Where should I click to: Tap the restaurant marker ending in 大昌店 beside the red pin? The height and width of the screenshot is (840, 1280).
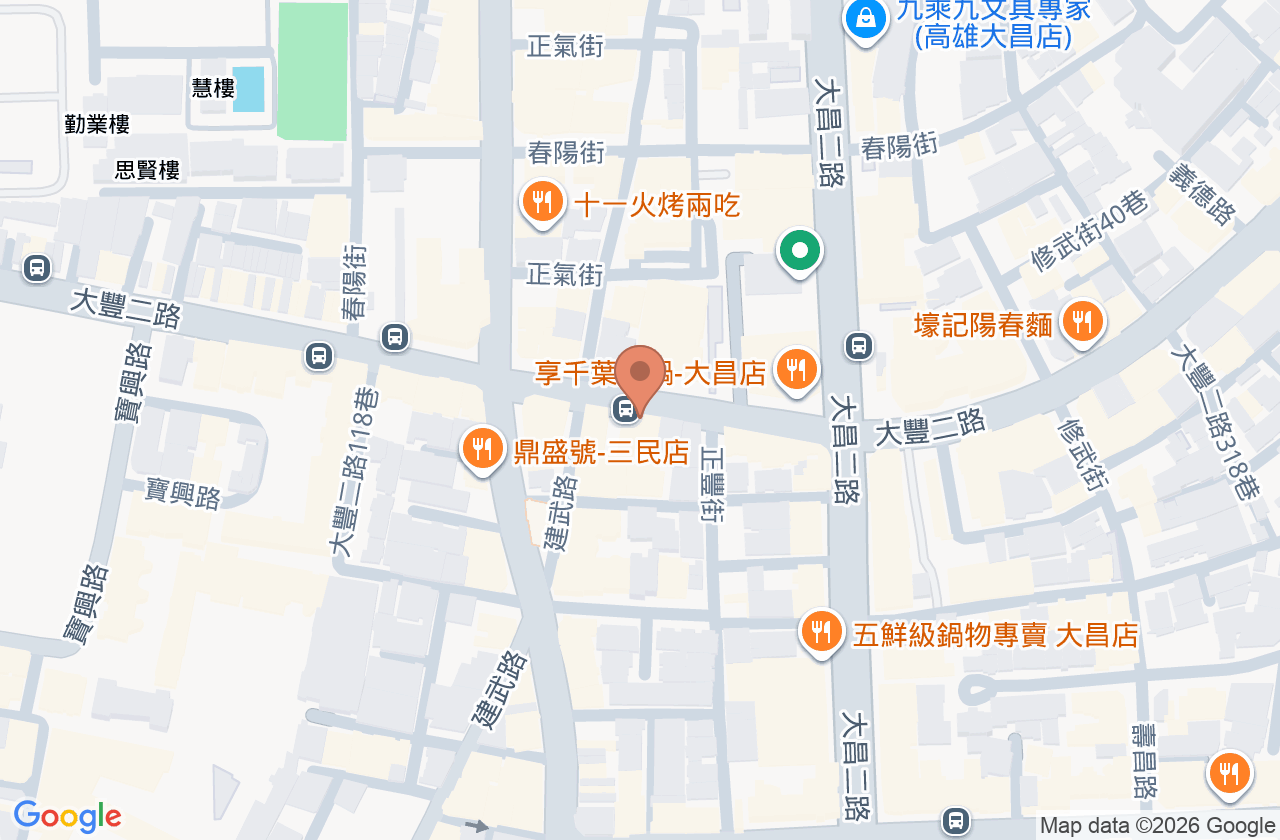coord(797,371)
